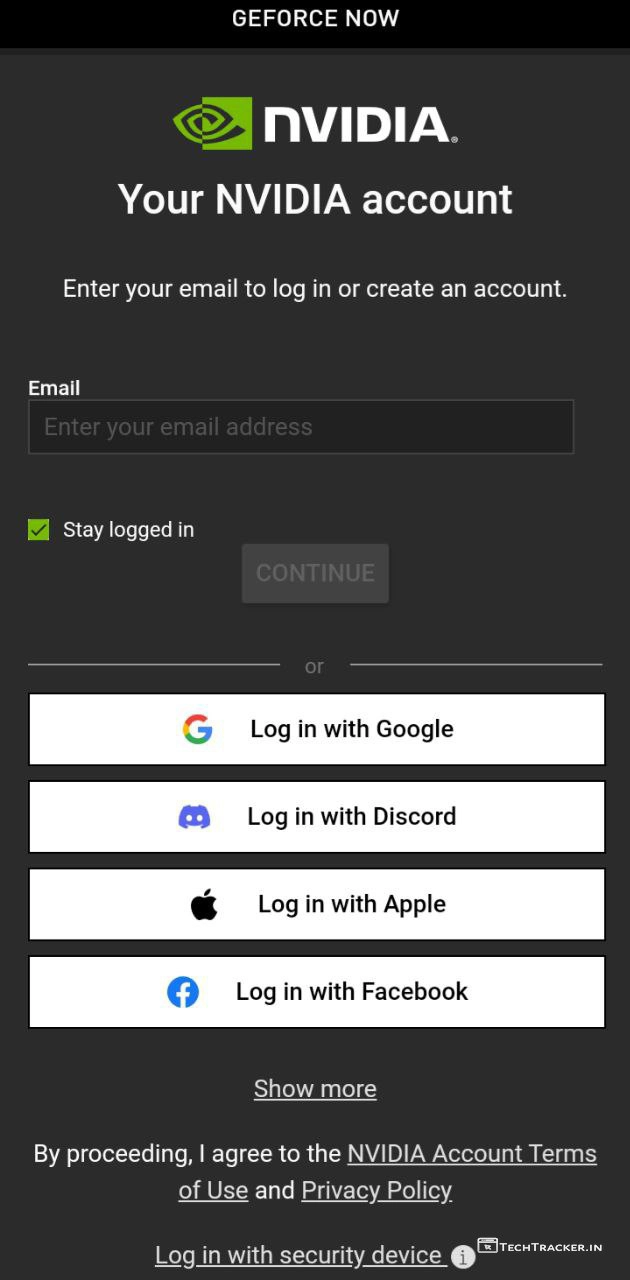Open NVIDIA Account Terms of Use
The image size is (630, 1280).
point(471,1154)
